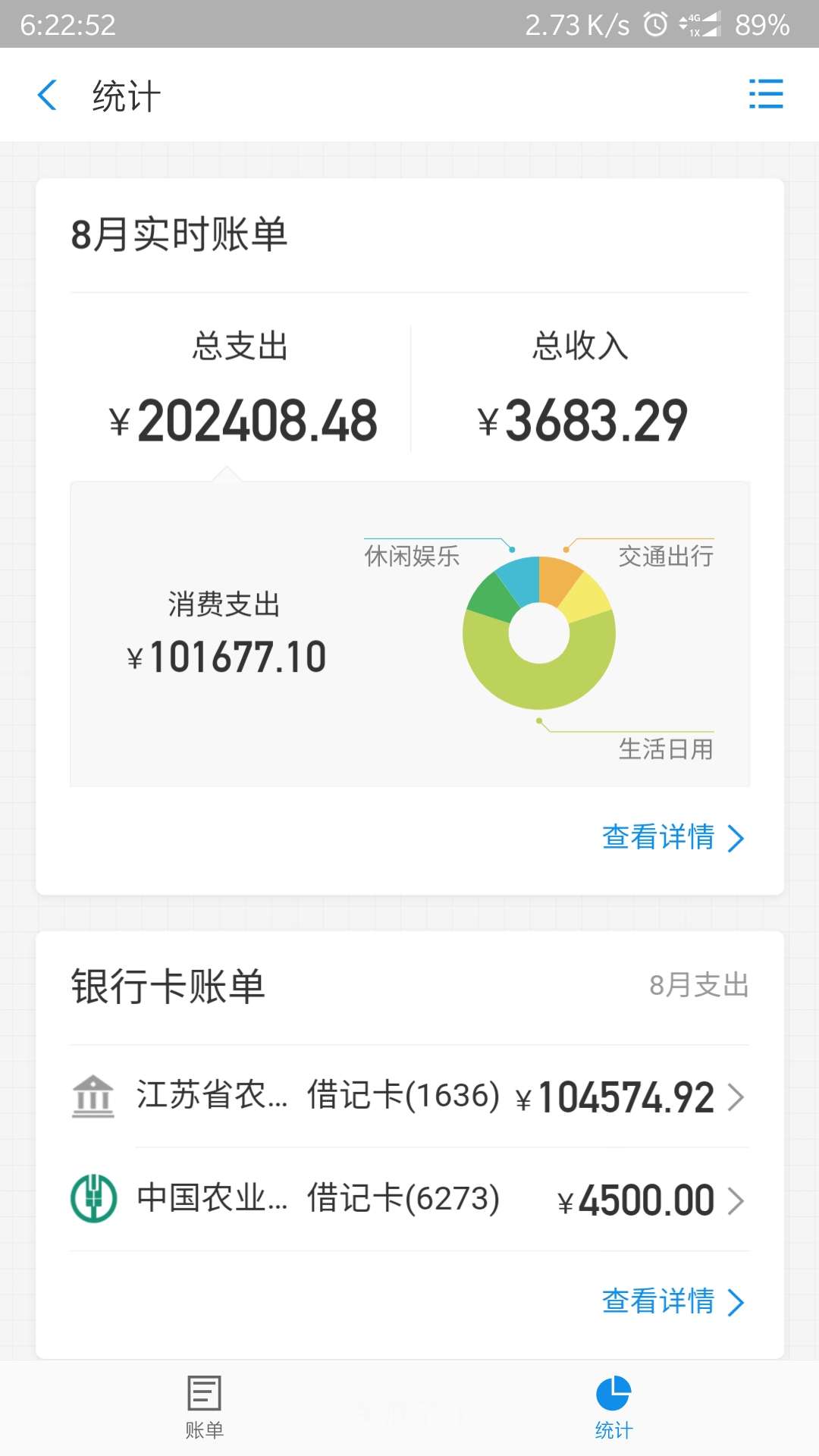819x1456 pixels.
Task: Open the 江苏省农 借记卡(1636) bill row
Action: [409, 1097]
